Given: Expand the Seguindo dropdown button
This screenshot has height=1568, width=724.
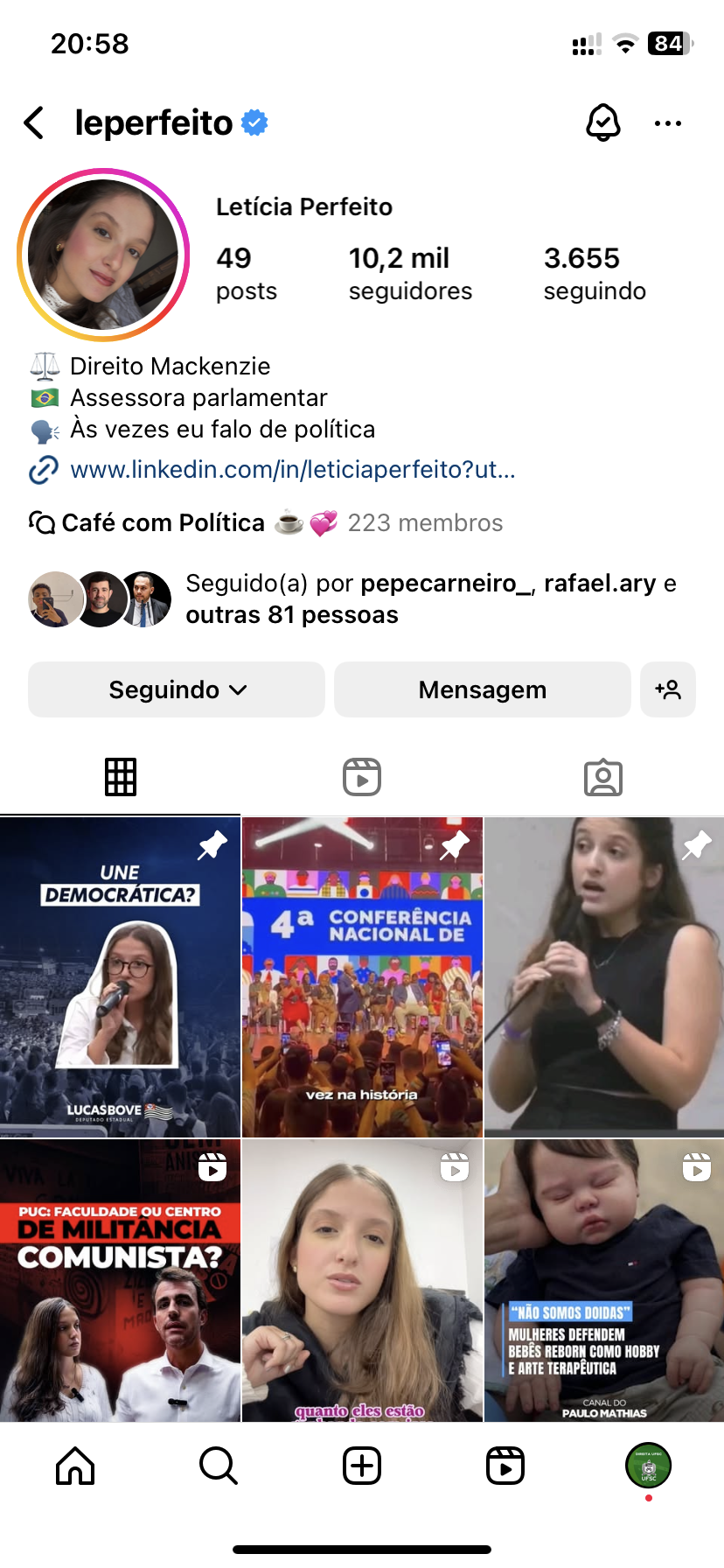Looking at the screenshot, I should point(177,689).
